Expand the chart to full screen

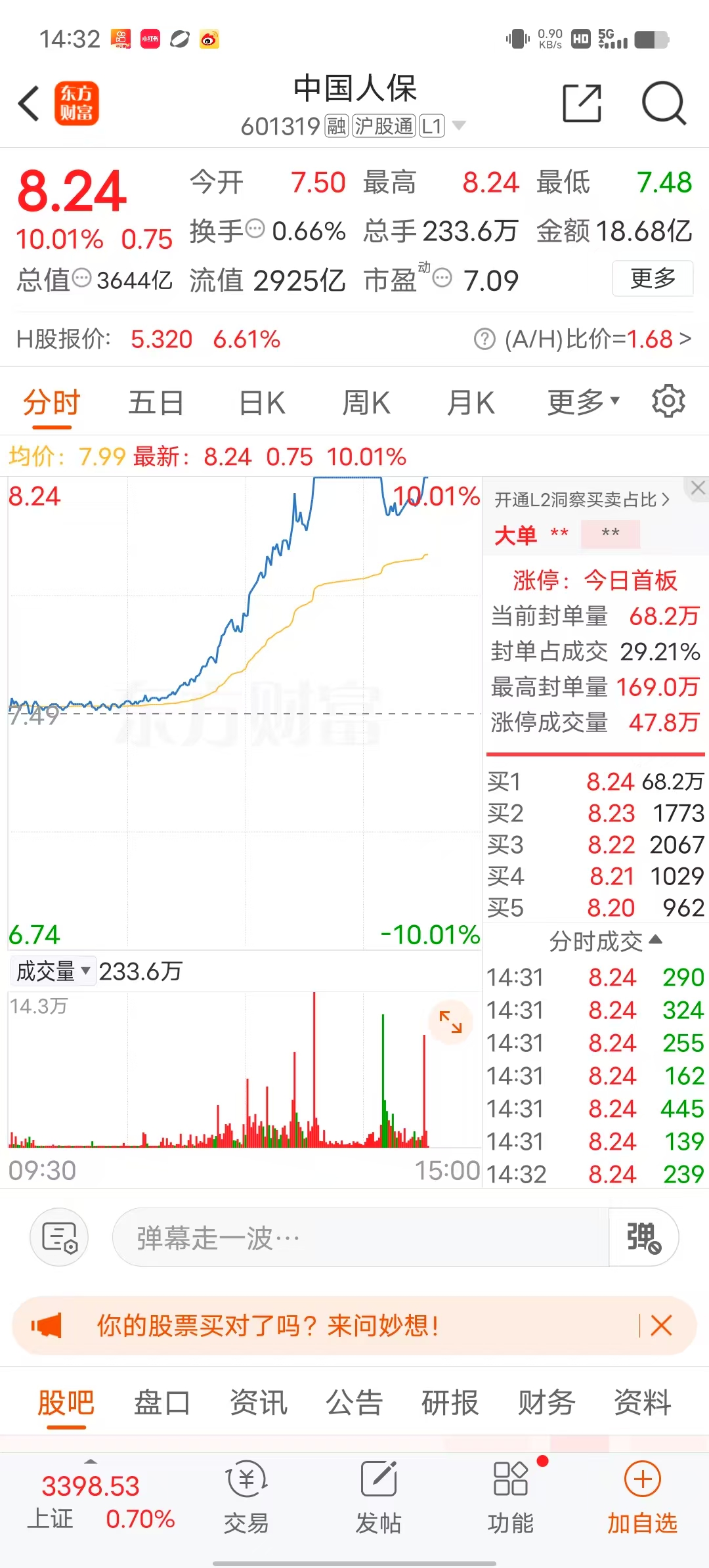click(450, 1022)
